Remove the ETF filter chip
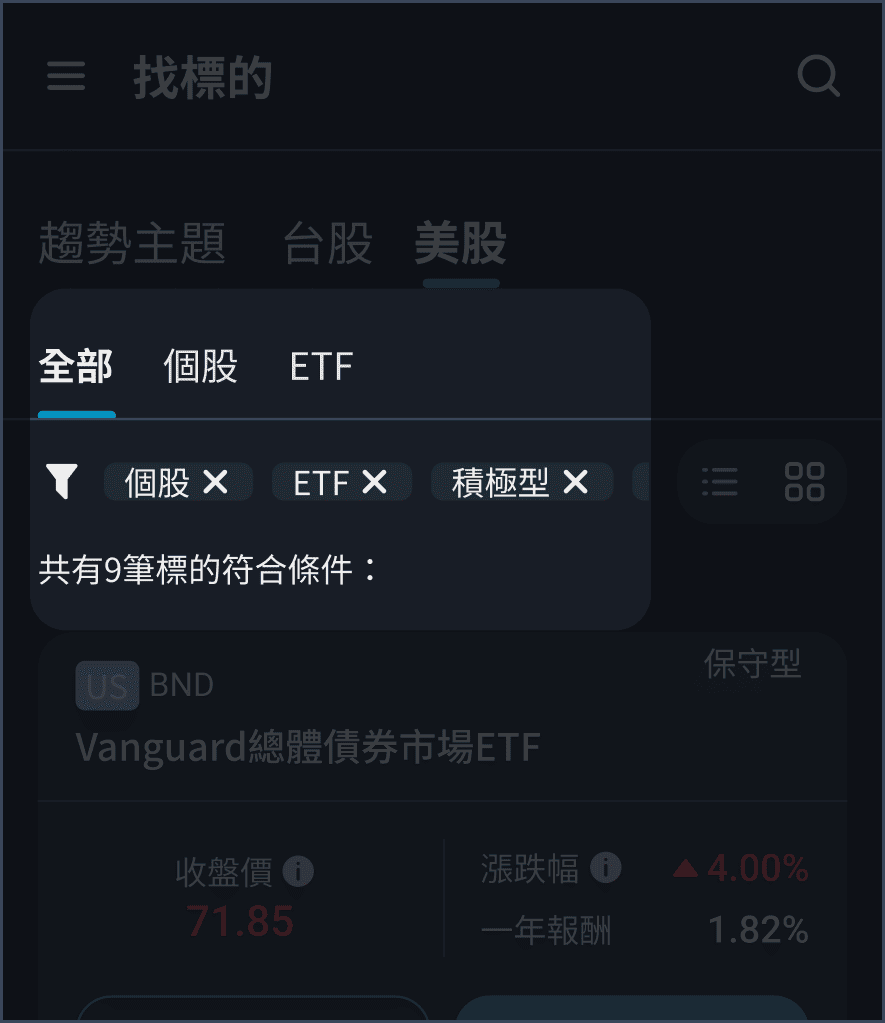This screenshot has height=1023, width=885. tap(374, 483)
